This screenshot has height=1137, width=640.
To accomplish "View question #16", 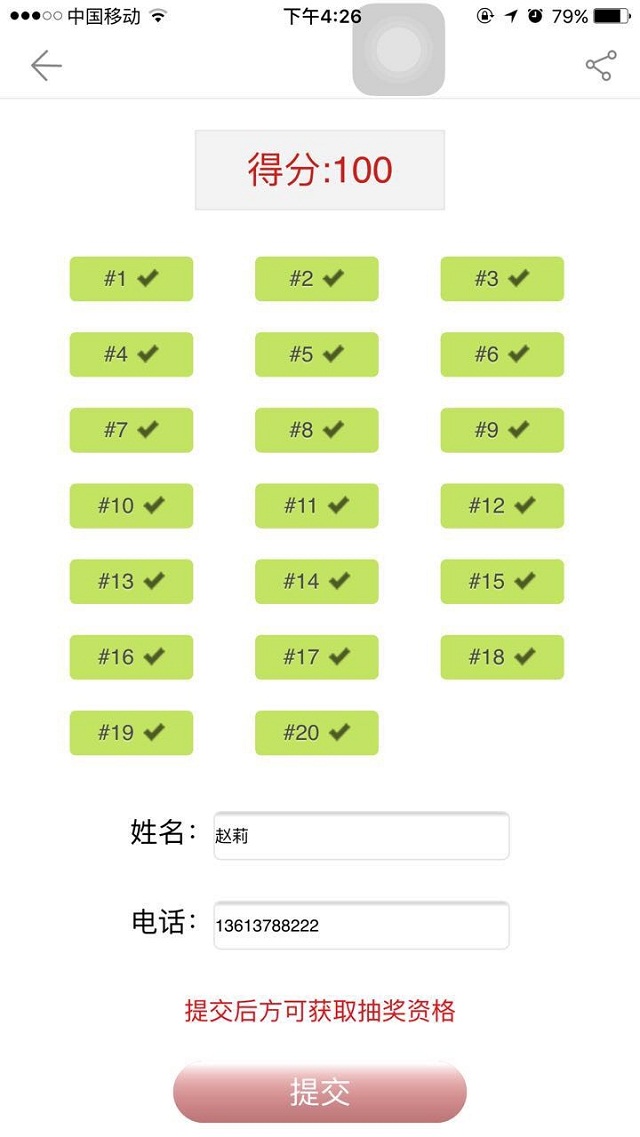I will tap(131, 657).
